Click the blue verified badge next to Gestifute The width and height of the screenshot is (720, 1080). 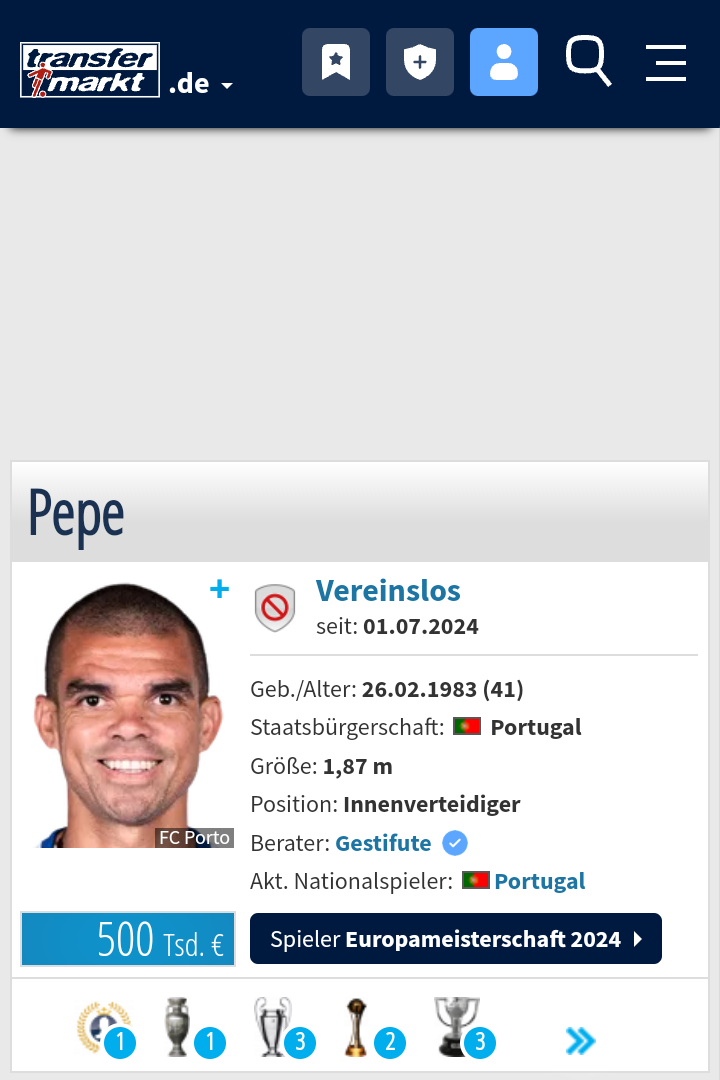pos(455,843)
